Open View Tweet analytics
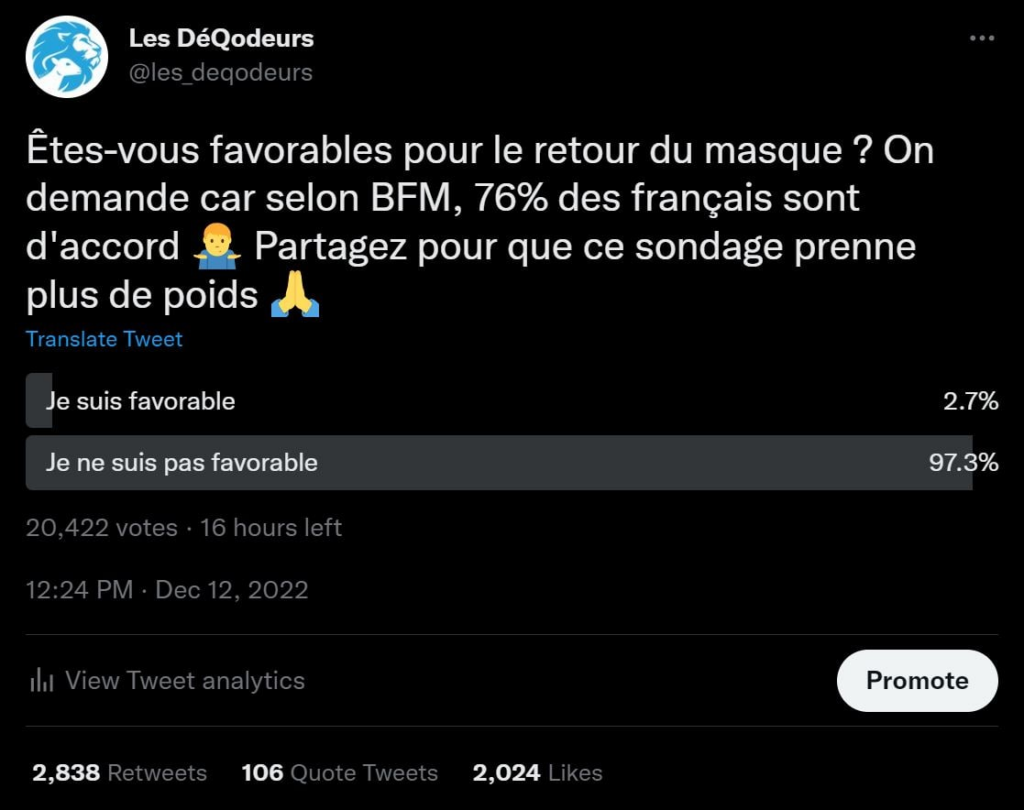Image resolution: width=1024 pixels, height=810 pixels. tap(168, 681)
